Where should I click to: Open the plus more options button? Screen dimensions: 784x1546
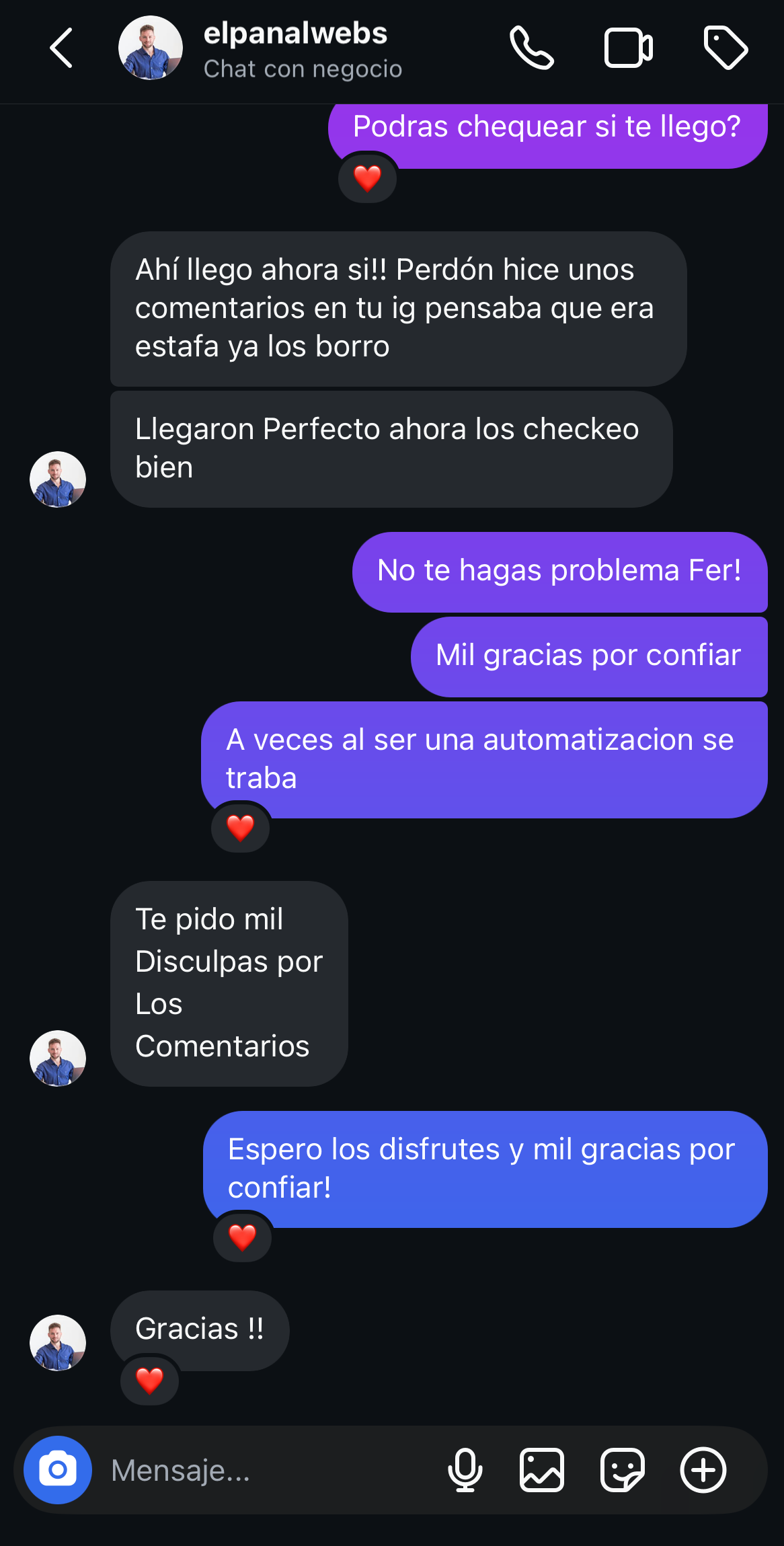pyautogui.click(x=703, y=1470)
